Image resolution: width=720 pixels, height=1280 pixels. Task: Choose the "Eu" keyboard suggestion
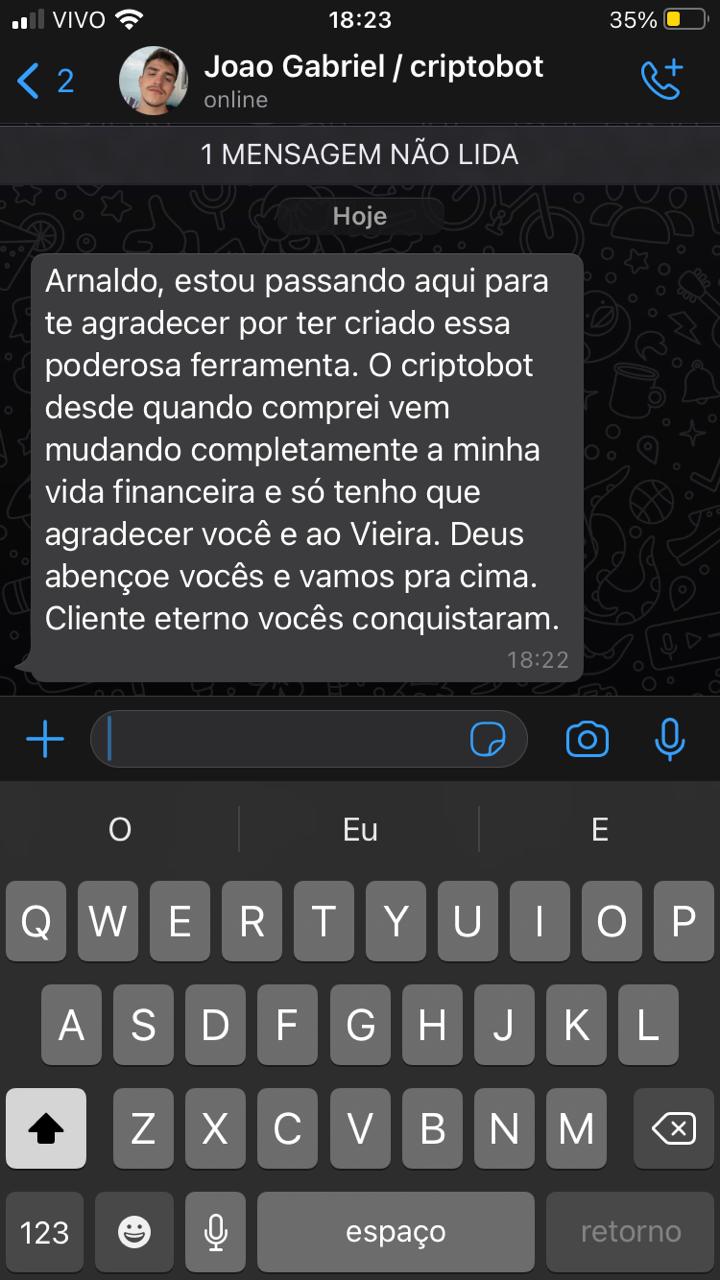point(360,829)
